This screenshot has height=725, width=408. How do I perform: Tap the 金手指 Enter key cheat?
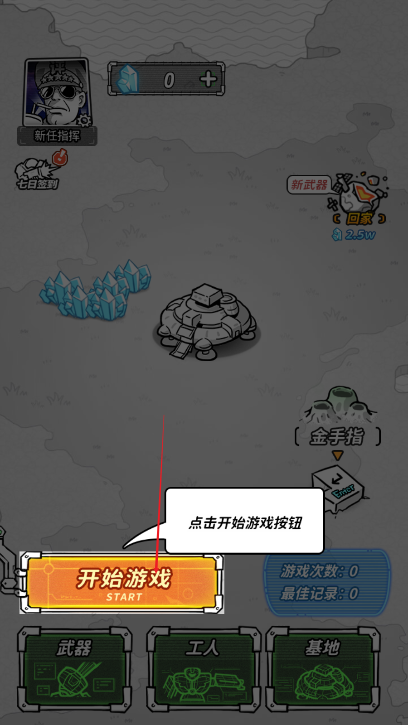pyautogui.click(x=340, y=491)
